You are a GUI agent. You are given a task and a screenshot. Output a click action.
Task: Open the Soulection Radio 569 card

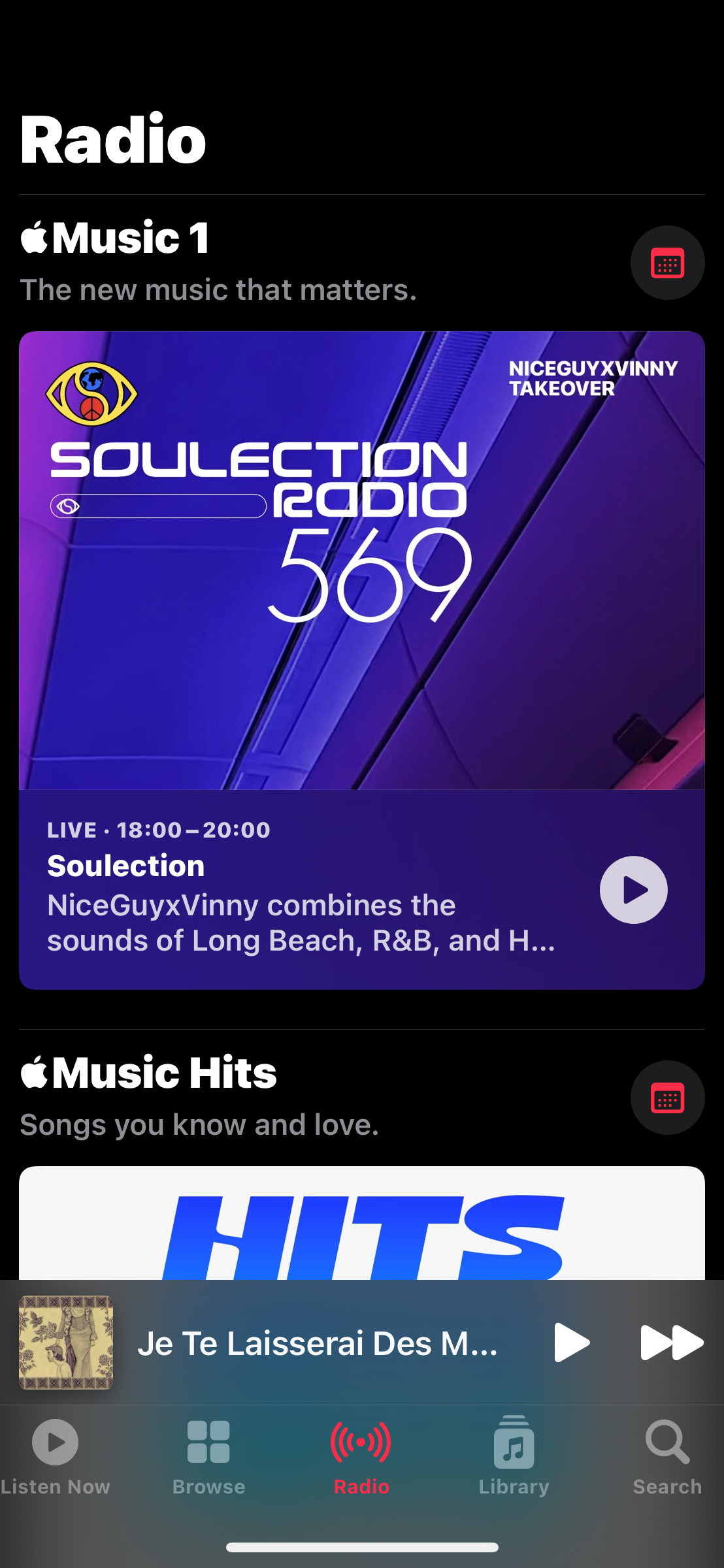click(361, 561)
